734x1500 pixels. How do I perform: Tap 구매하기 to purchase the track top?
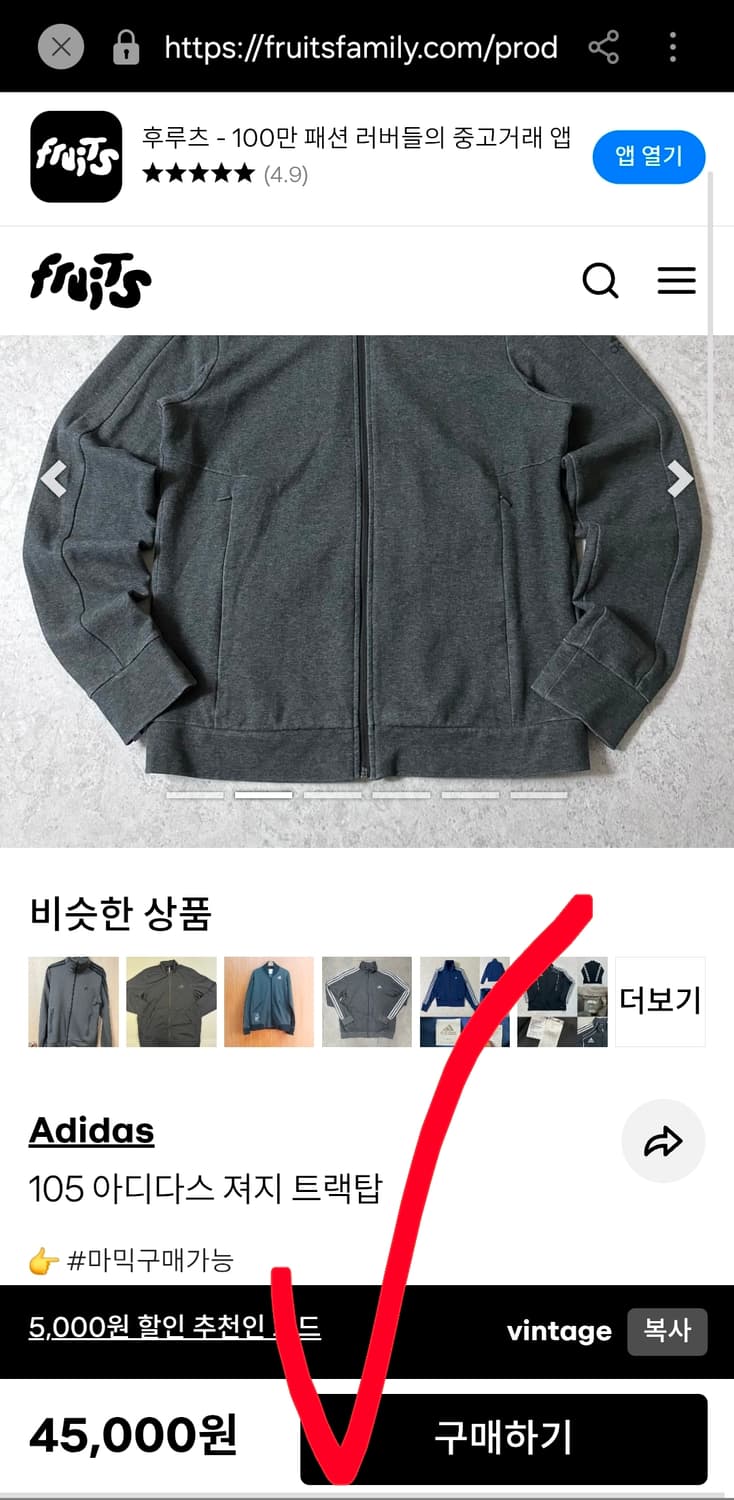(x=503, y=1437)
